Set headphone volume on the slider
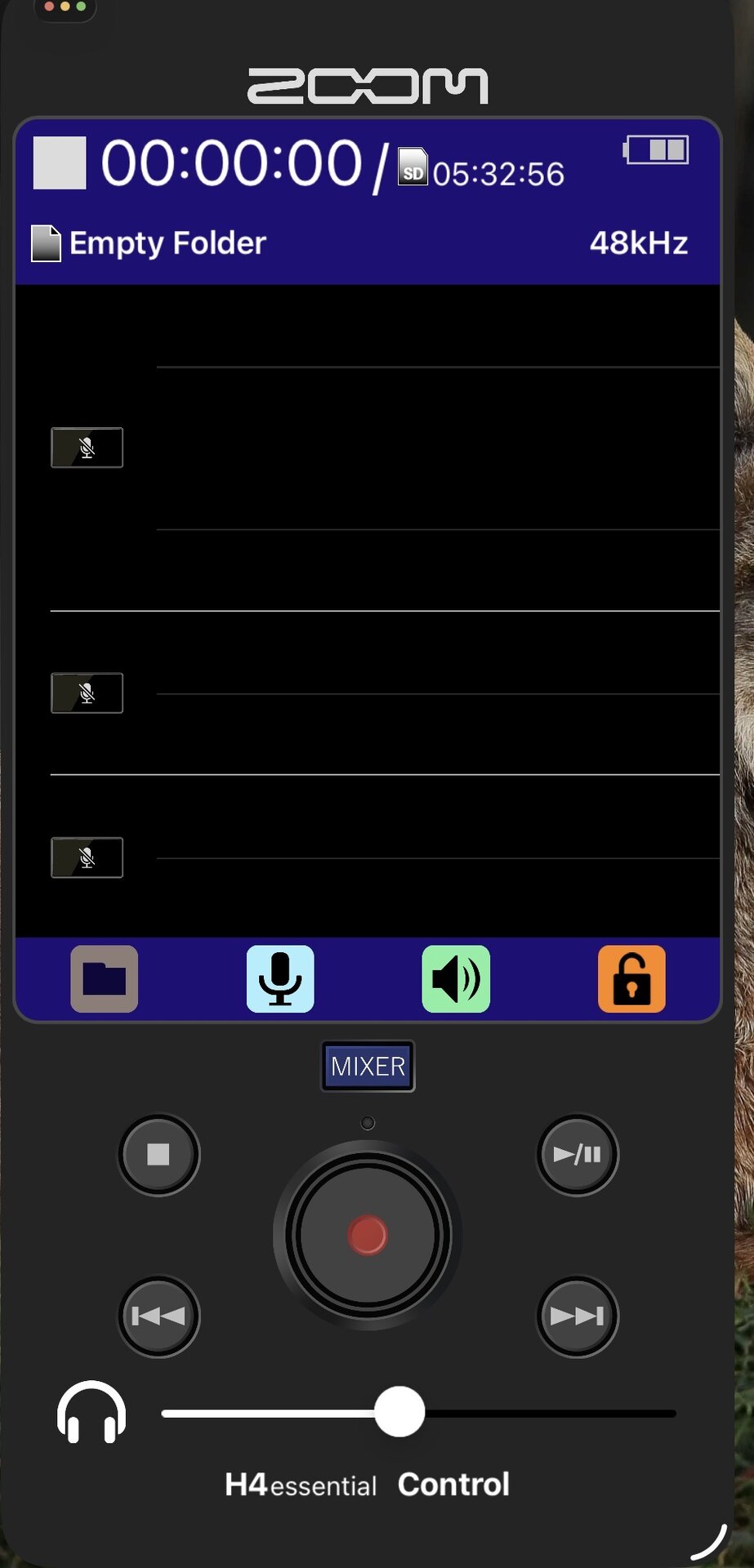The width and height of the screenshot is (754, 1568). (399, 1412)
